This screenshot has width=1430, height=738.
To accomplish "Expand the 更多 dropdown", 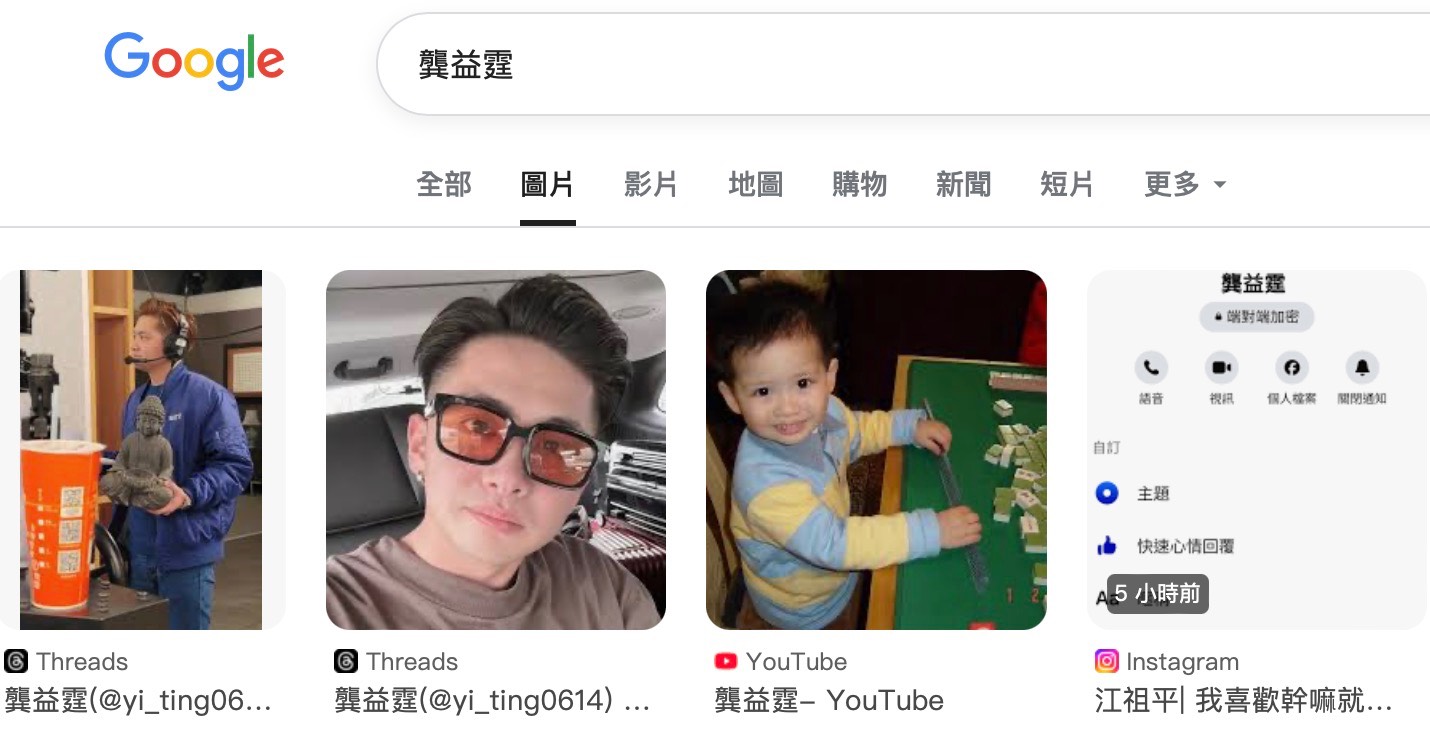I will [x=1184, y=185].
